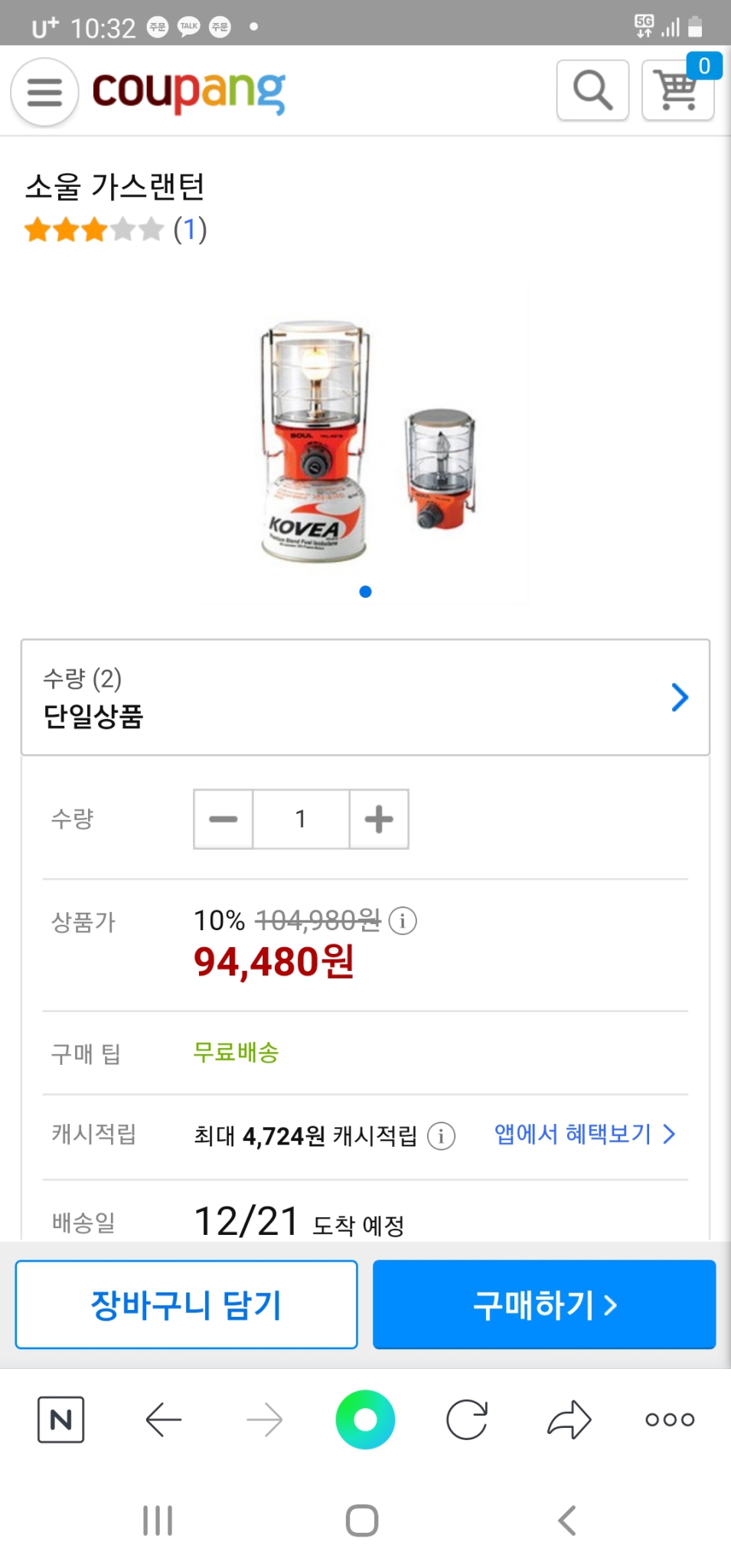The width and height of the screenshot is (731, 1568).
Task: Tap the 장바구니 담기 button
Action: coord(186,1305)
